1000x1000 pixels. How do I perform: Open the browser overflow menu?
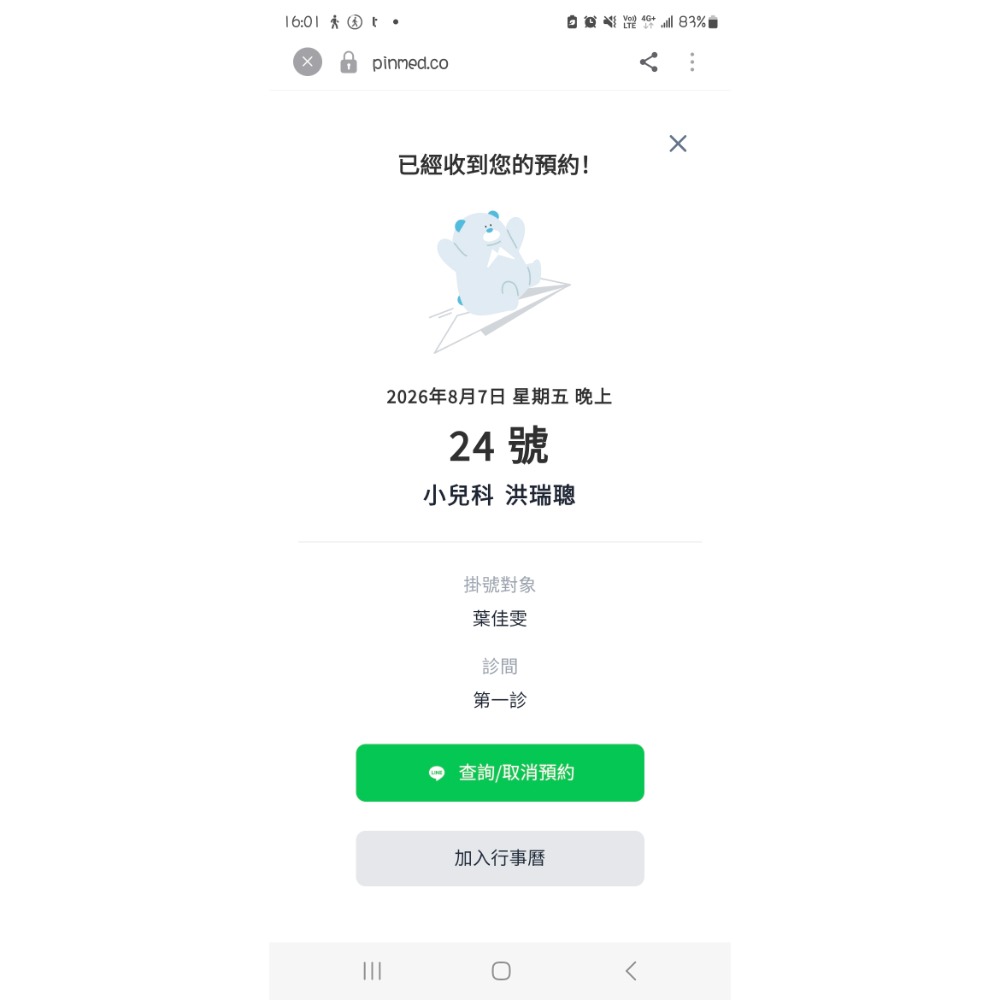[x=692, y=62]
